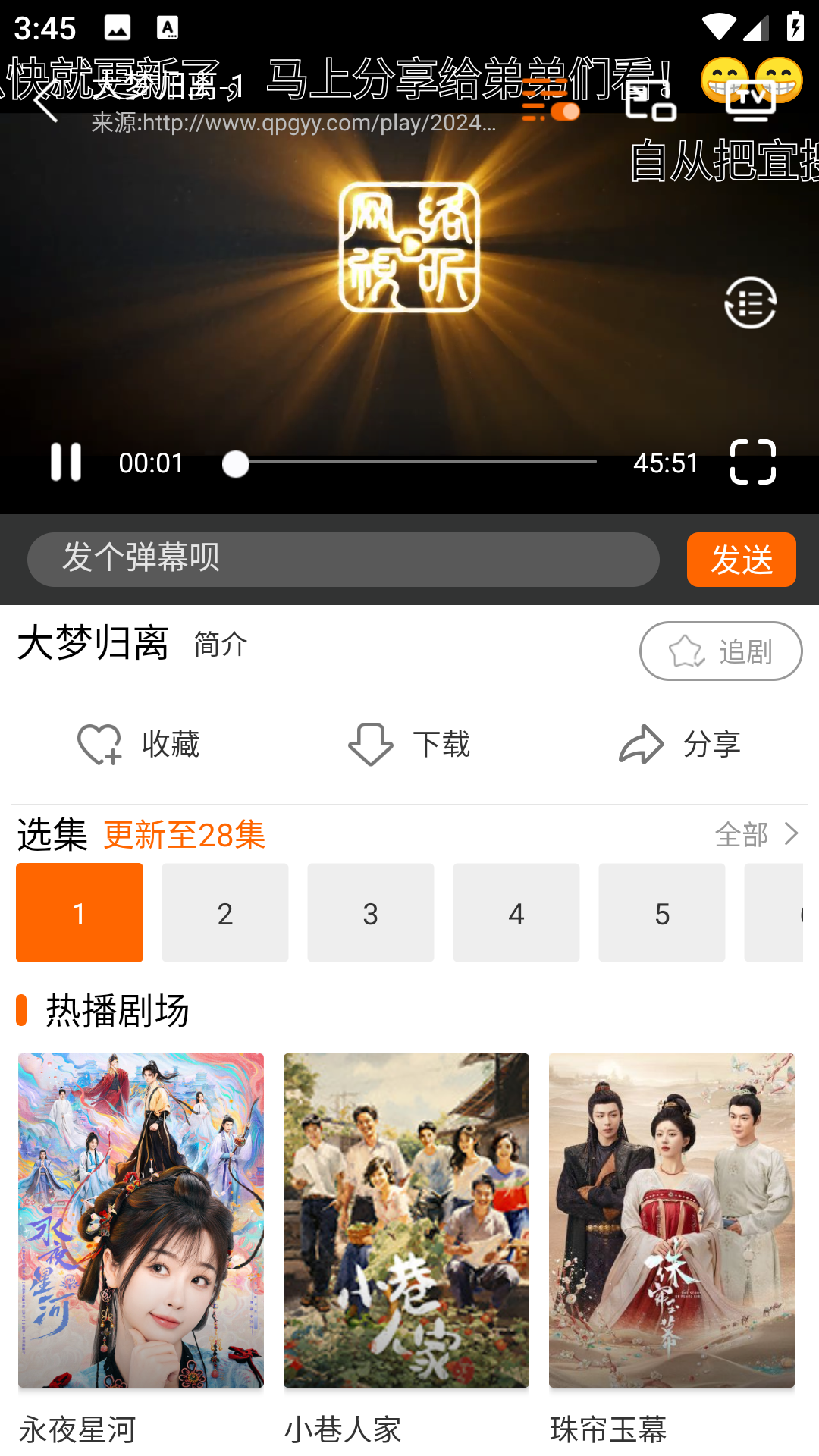Select episode 1 tab
The width and height of the screenshot is (819, 1456).
pos(79,912)
